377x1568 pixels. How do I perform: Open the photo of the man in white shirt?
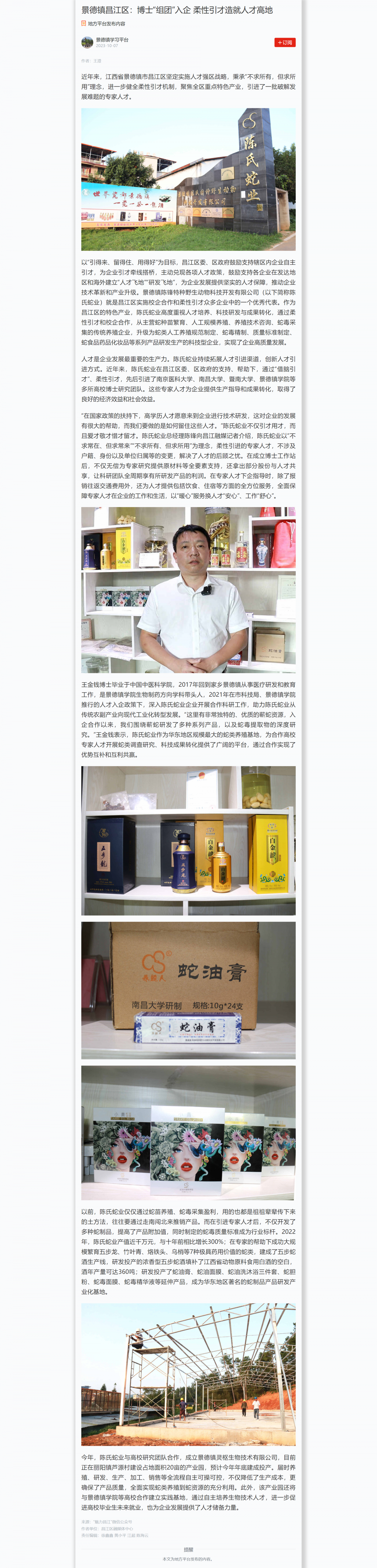click(x=188, y=590)
